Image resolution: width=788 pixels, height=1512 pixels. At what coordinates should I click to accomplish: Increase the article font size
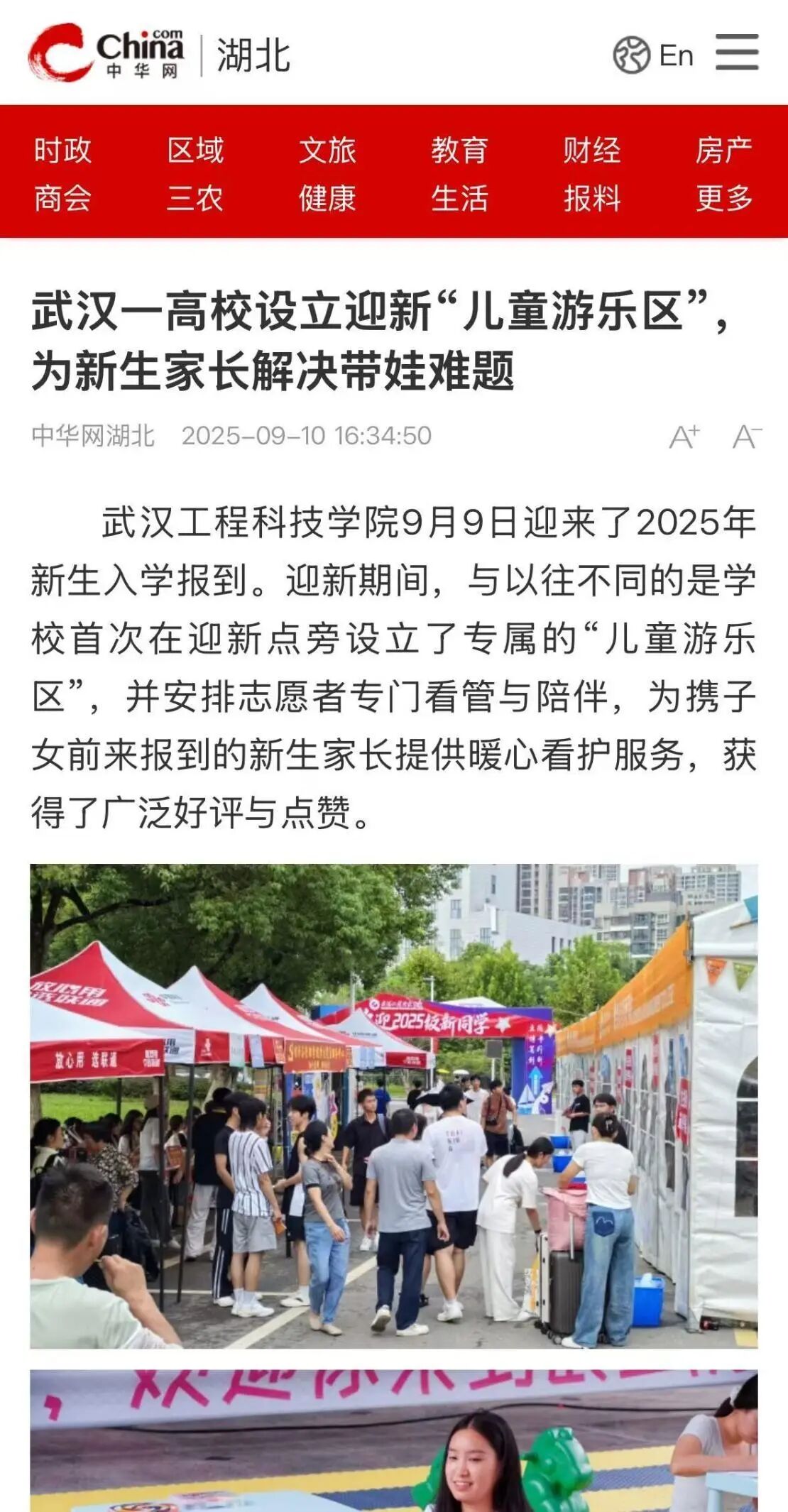pyautogui.click(x=684, y=437)
